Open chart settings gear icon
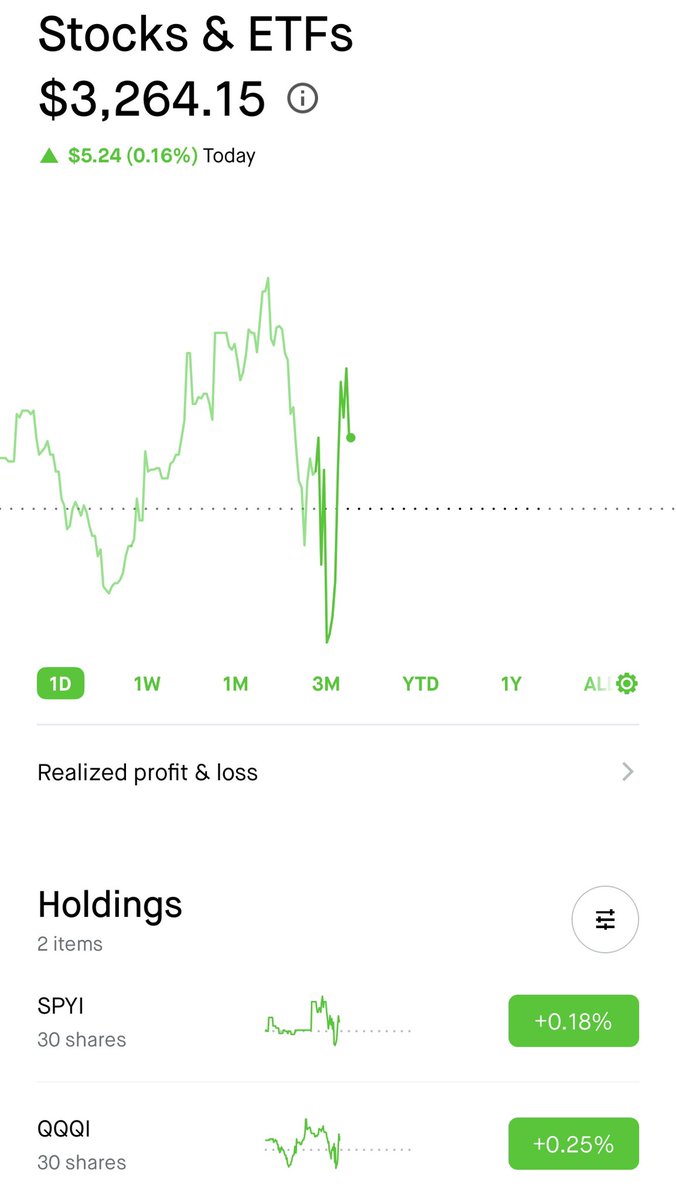This screenshot has width=676, height=1200. click(x=627, y=684)
